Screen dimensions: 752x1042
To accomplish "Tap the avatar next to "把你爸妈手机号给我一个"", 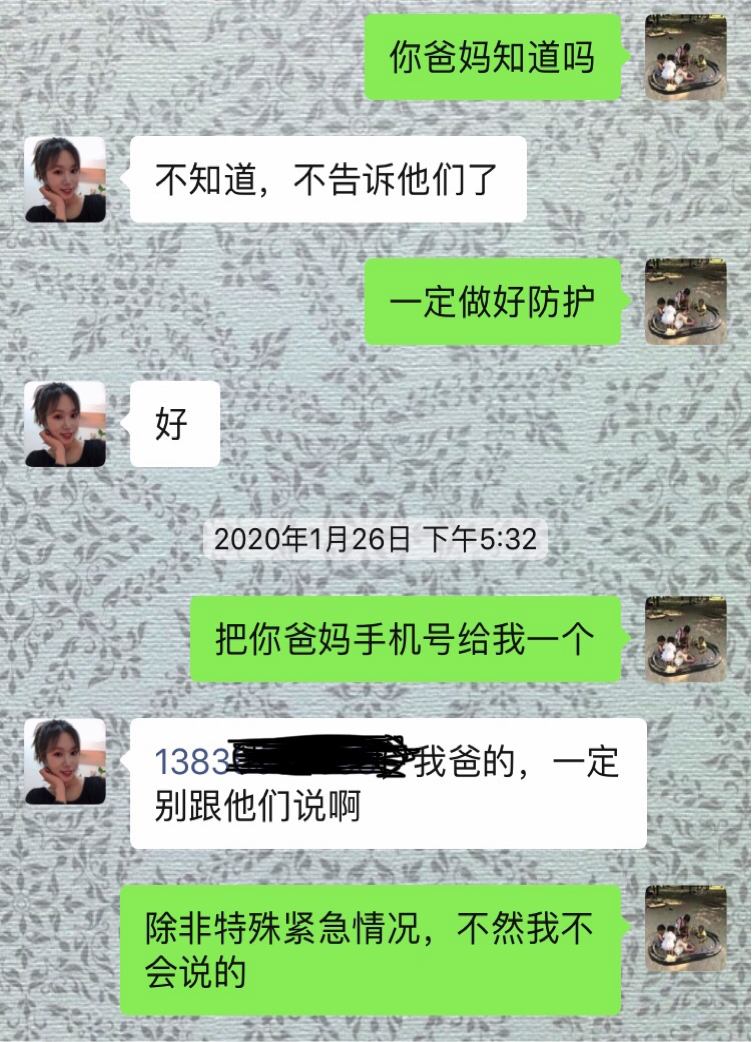I will click(685, 639).
